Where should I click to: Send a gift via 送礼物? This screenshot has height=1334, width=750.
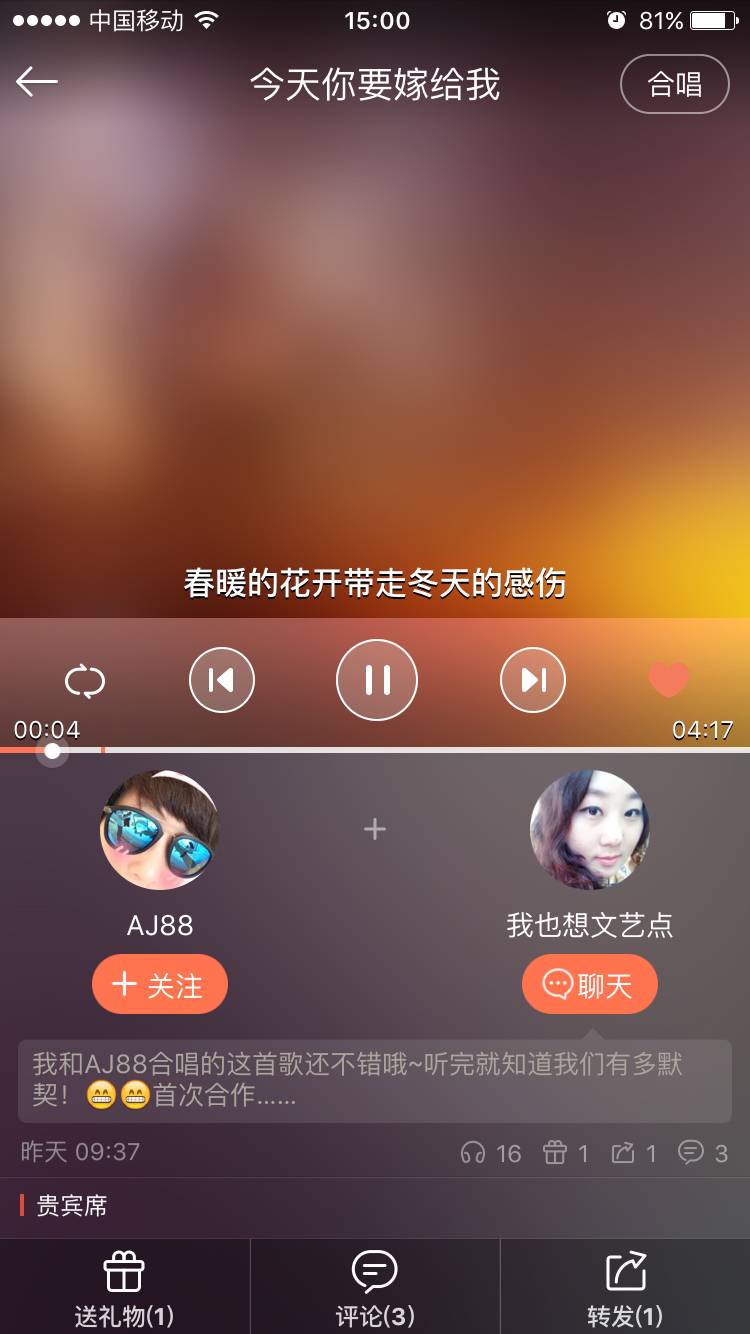[x=124, y=1288]
